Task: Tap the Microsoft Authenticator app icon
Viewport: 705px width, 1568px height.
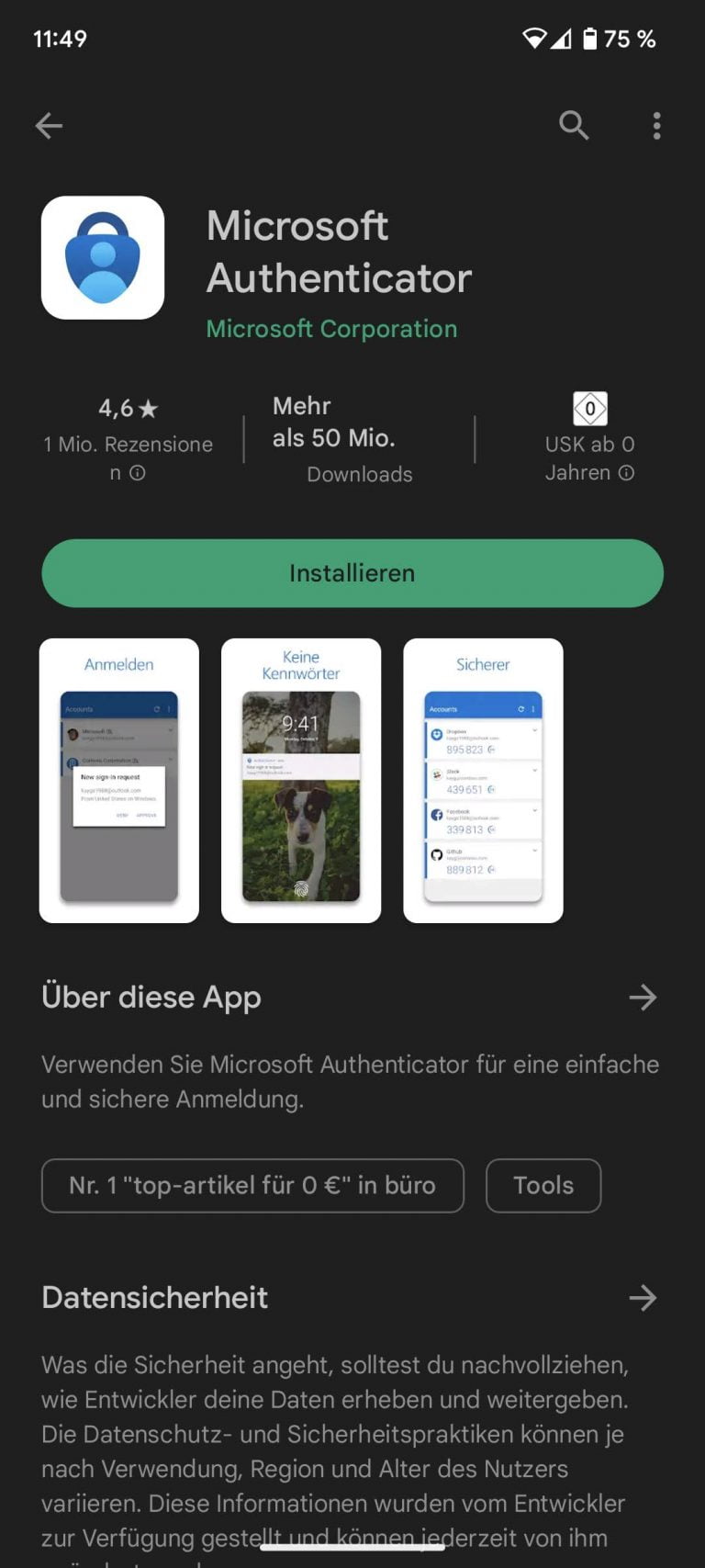Action: (x=103, y=258)
